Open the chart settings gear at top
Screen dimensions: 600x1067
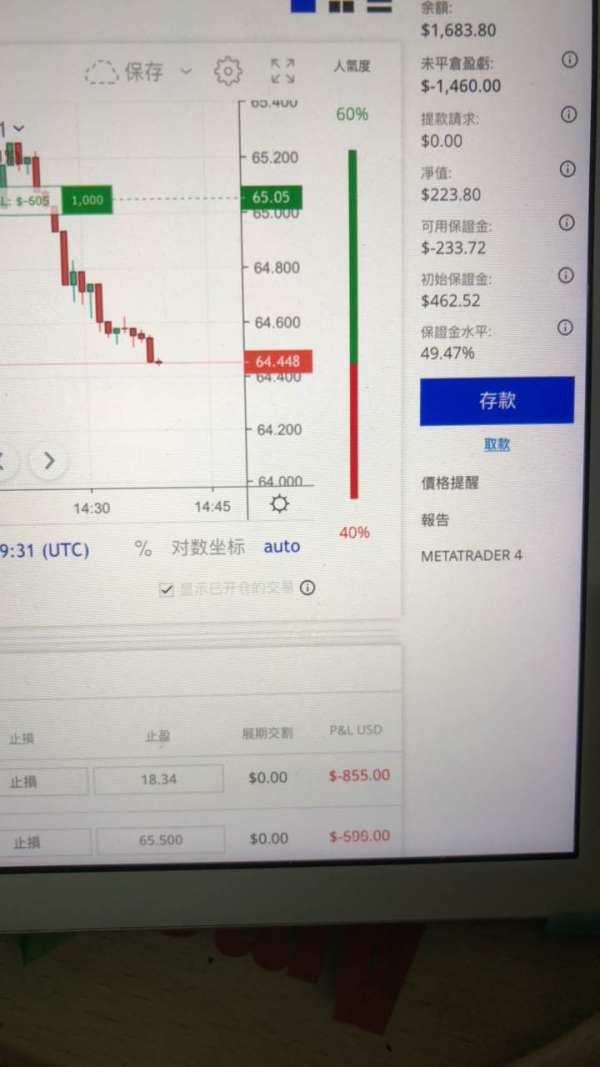pyautogui.click(x=228, y=71)
